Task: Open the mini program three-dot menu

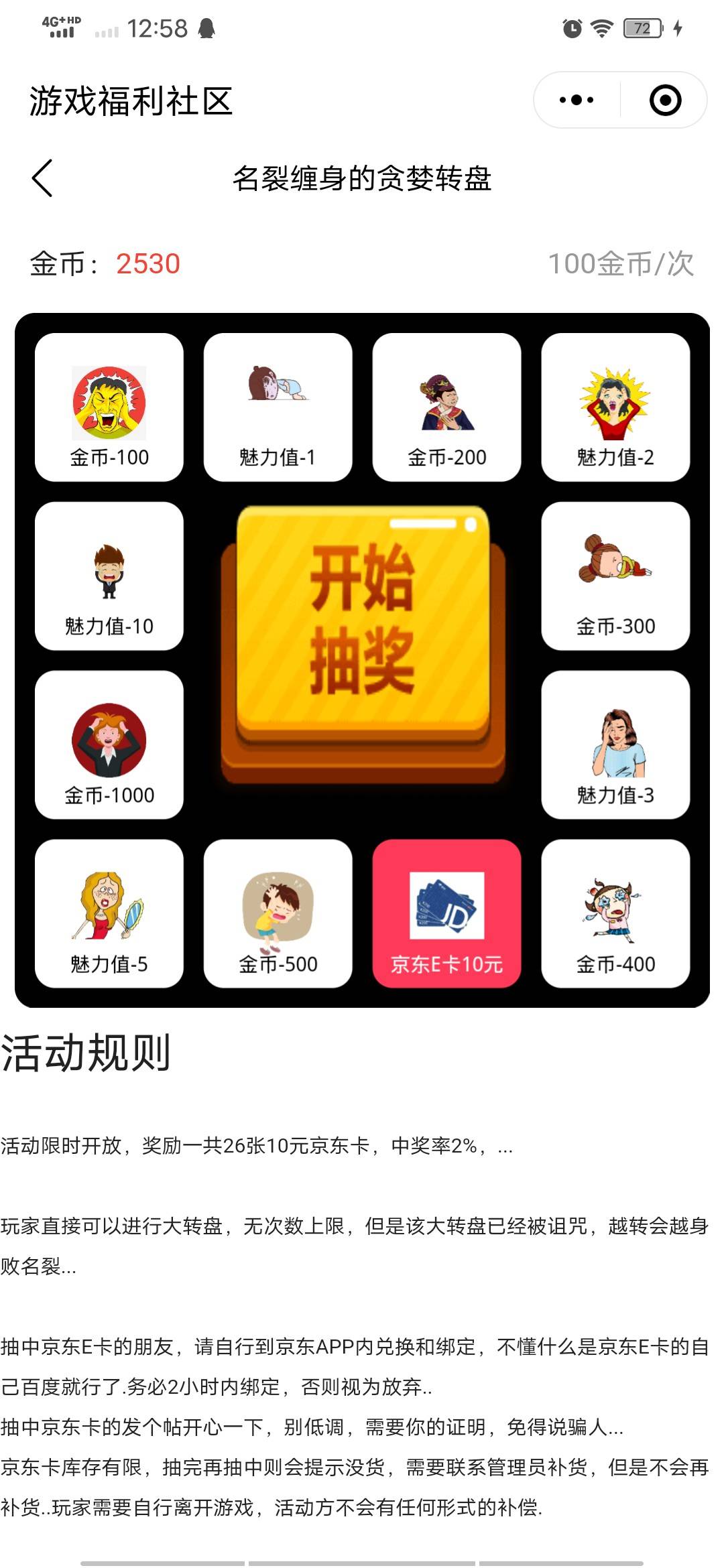Action: pyautogui.click(x=577, y=101)
